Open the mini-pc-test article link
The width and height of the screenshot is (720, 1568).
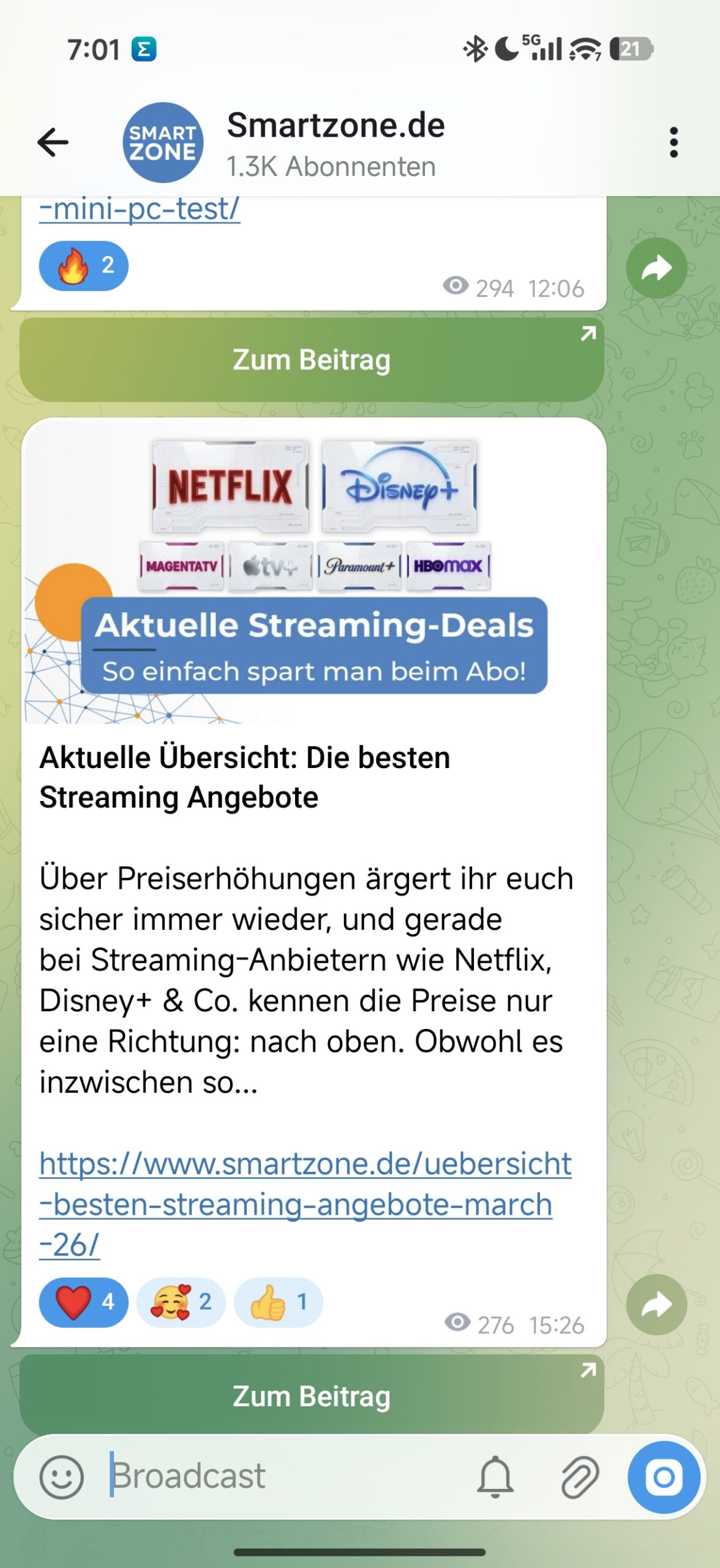pos(140,210)
